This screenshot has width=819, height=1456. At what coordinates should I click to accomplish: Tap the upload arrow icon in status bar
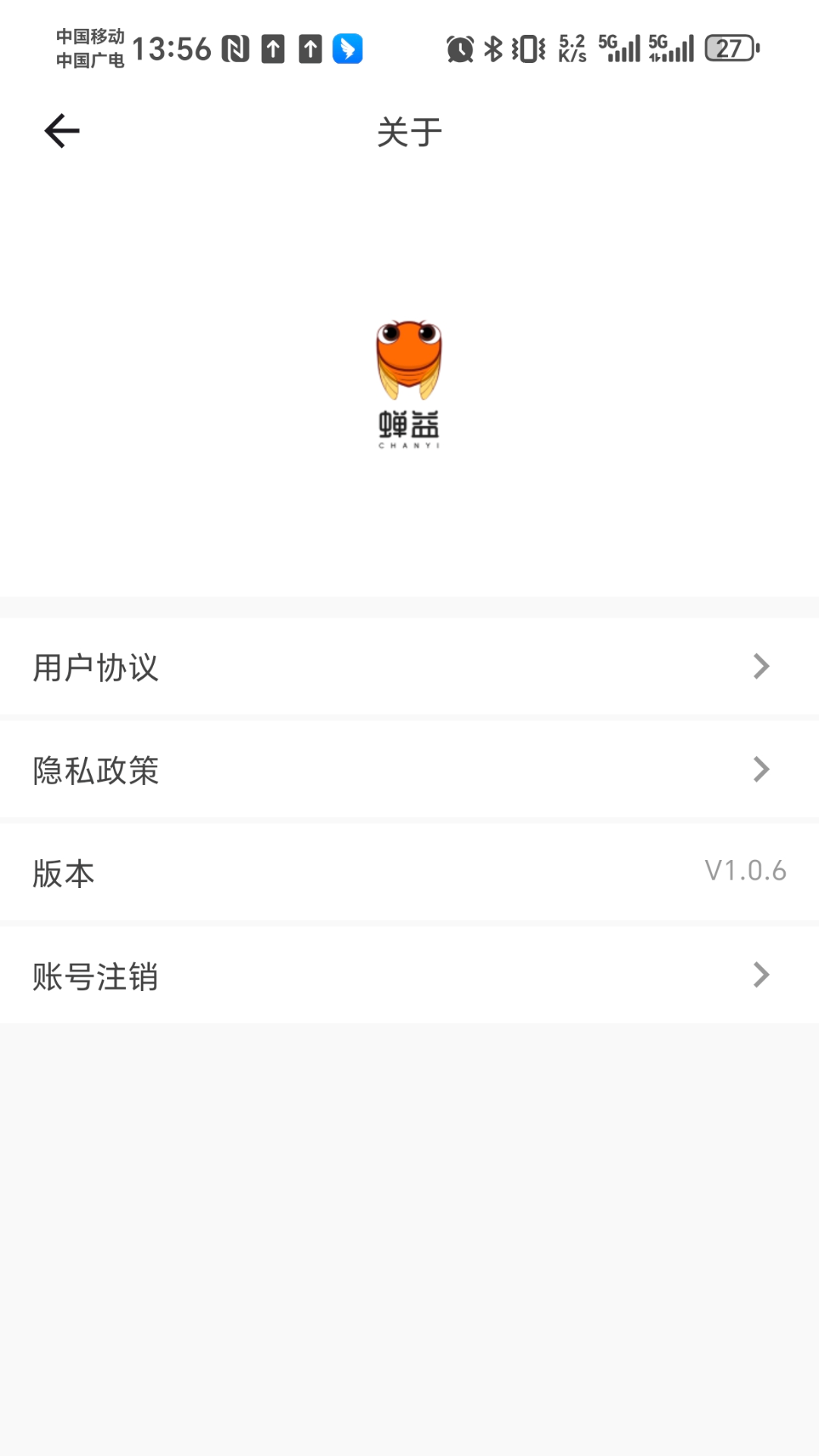click(273, 49)
